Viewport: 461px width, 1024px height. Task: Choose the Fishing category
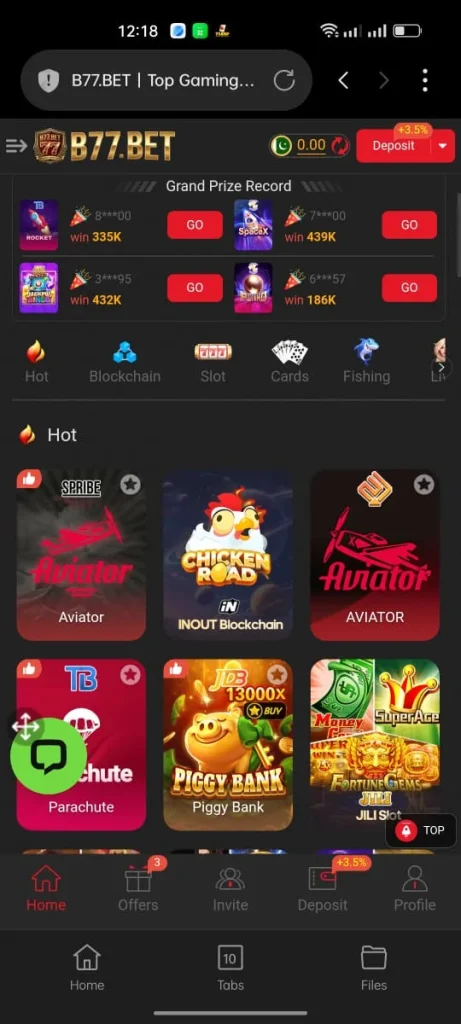366,361
